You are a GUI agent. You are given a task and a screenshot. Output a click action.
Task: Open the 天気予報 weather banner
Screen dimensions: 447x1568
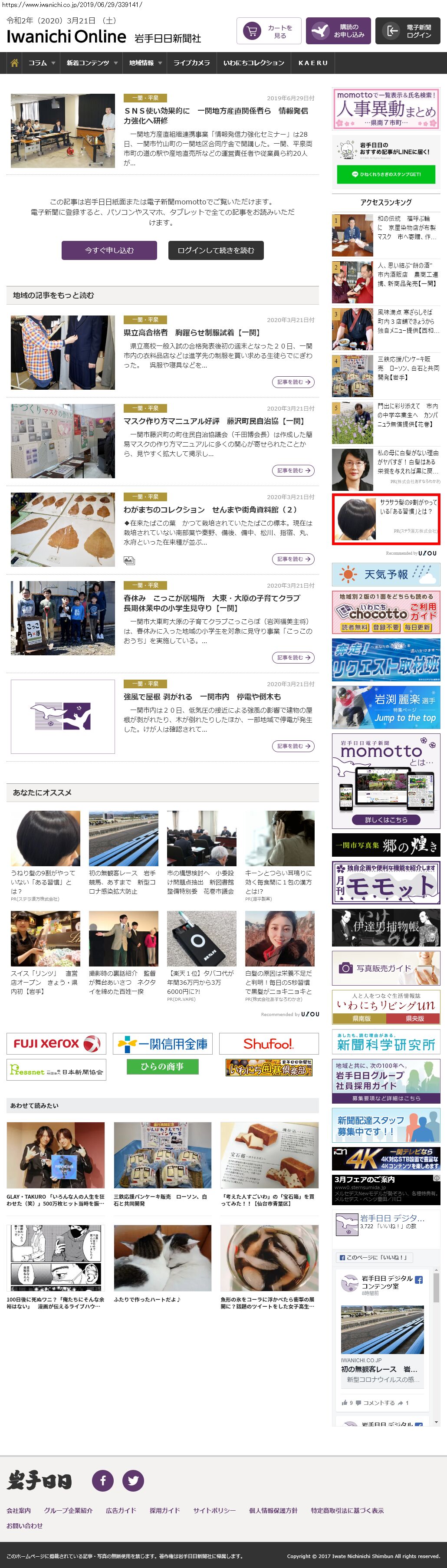click(385, 574)
